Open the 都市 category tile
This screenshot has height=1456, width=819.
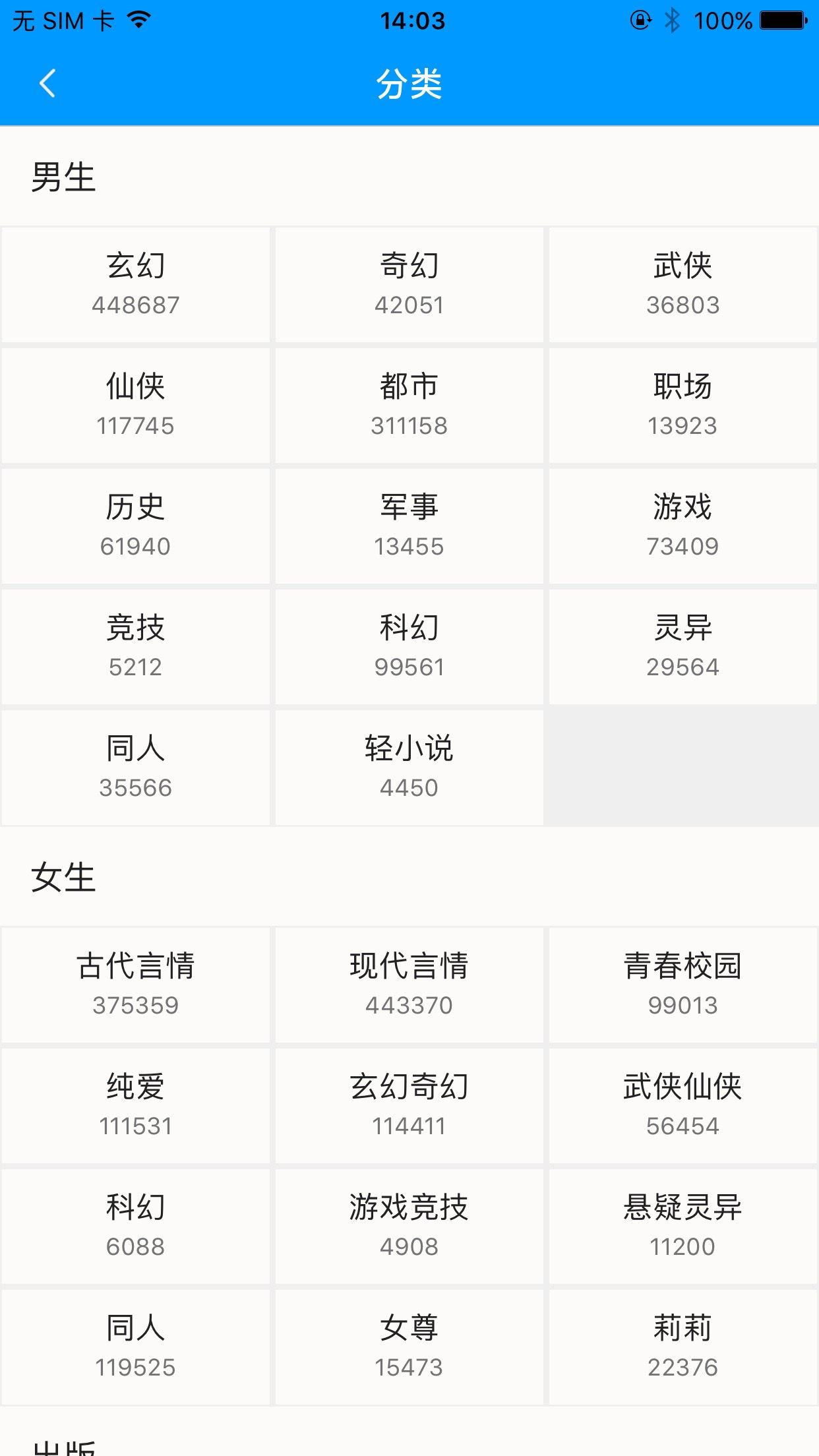[409, 406]
